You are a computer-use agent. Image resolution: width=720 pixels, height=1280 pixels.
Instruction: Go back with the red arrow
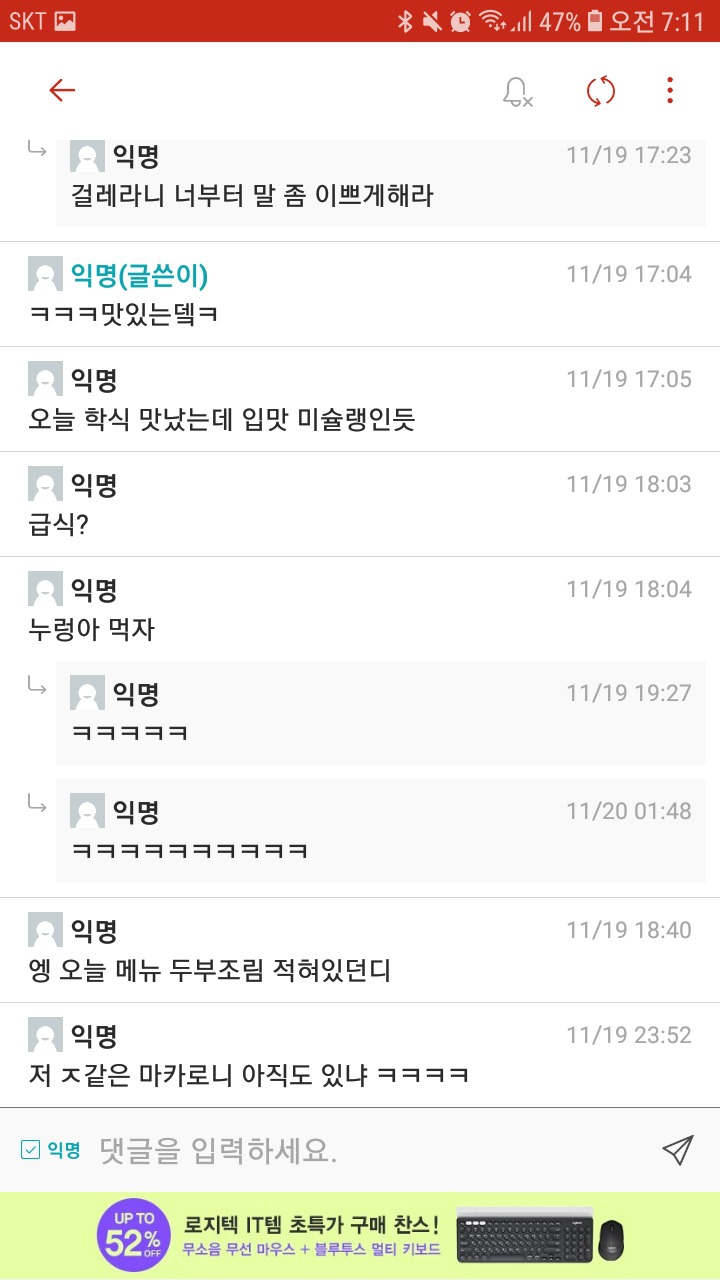pos(62,90)
